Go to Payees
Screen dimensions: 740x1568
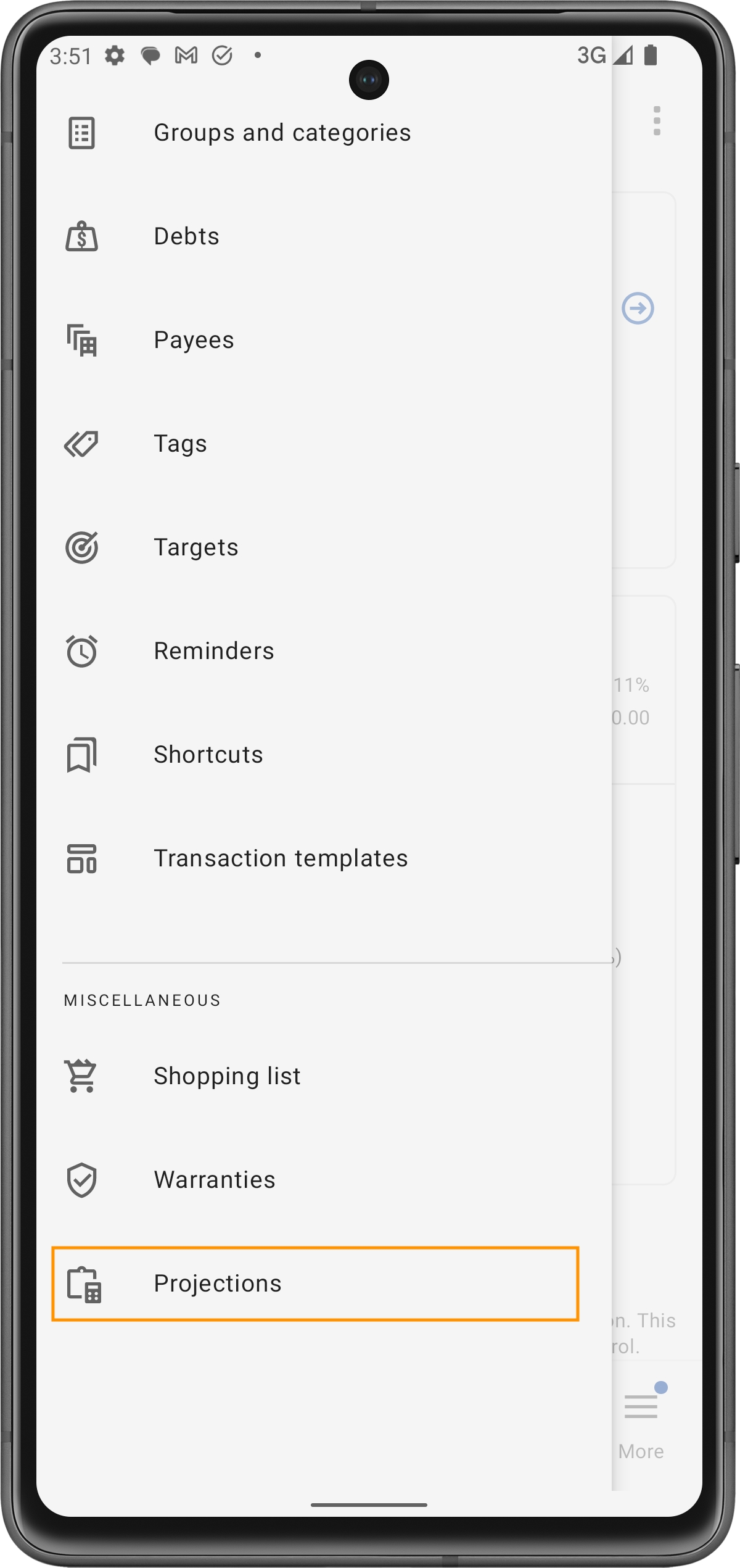tap(194, 340)
